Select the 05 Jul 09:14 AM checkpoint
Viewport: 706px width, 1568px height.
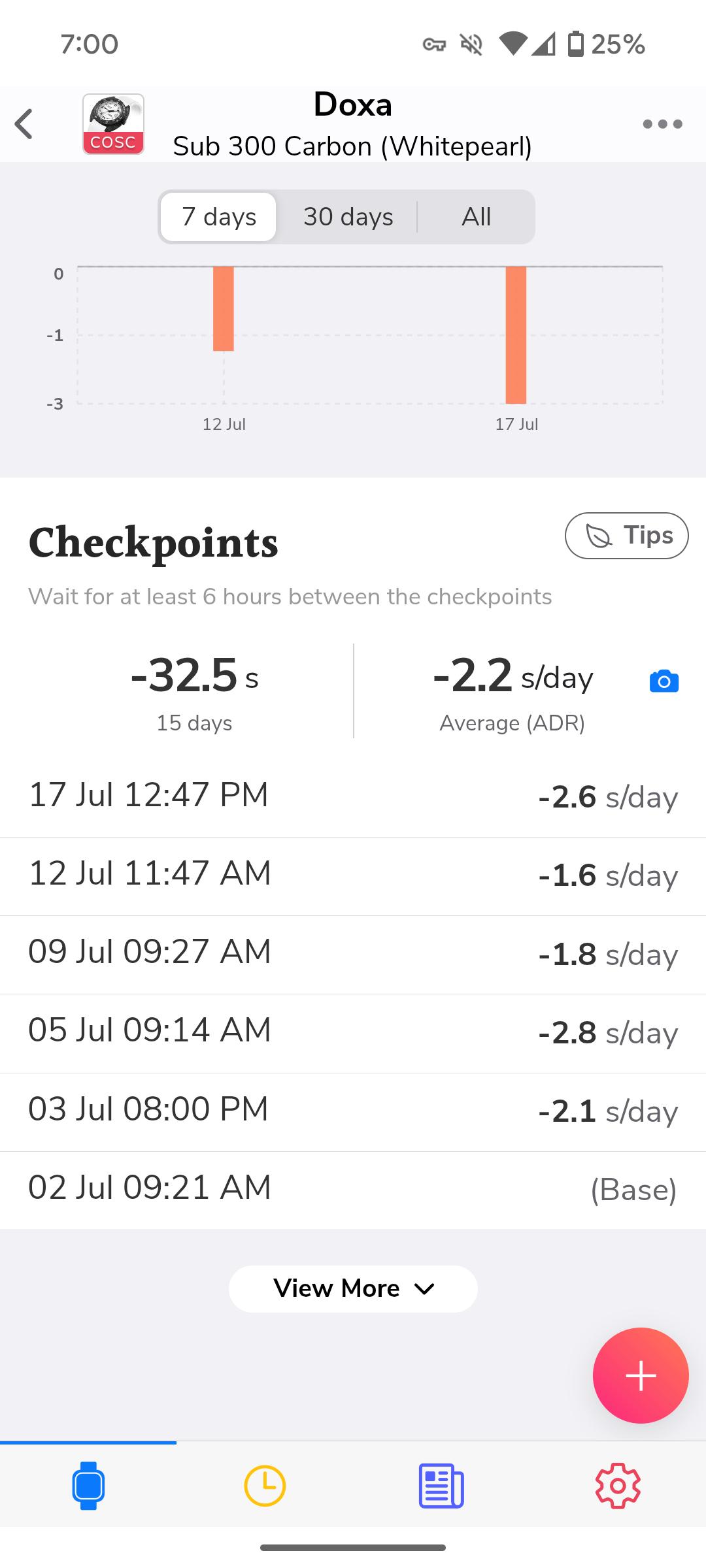coord(353,1032)
